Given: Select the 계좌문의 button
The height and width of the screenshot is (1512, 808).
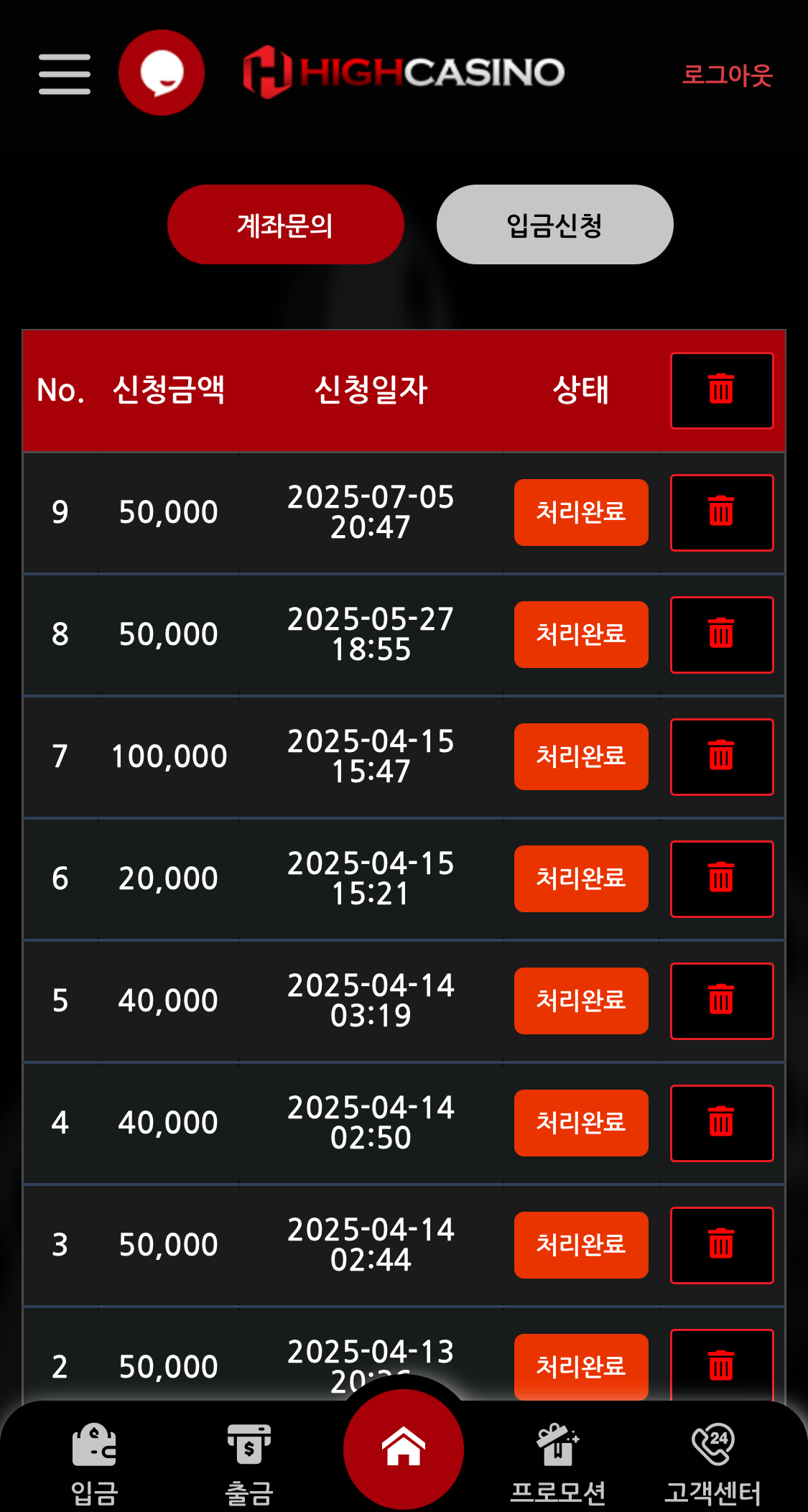Looking at the screenshot, I should 286,224.
